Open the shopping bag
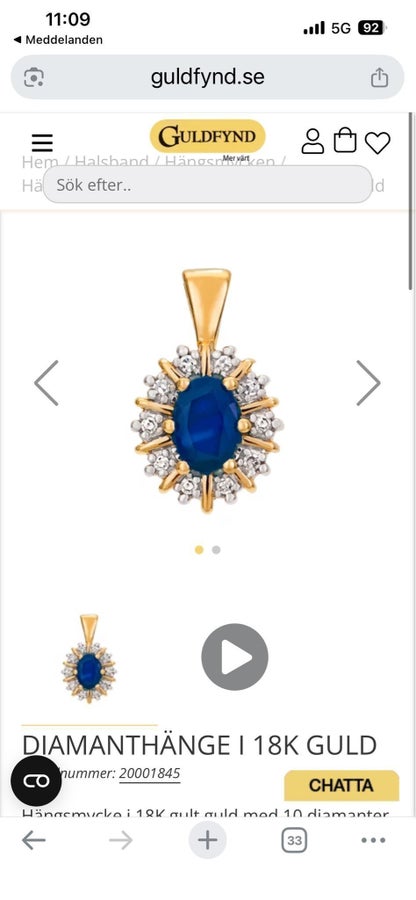 pos(345,140)
